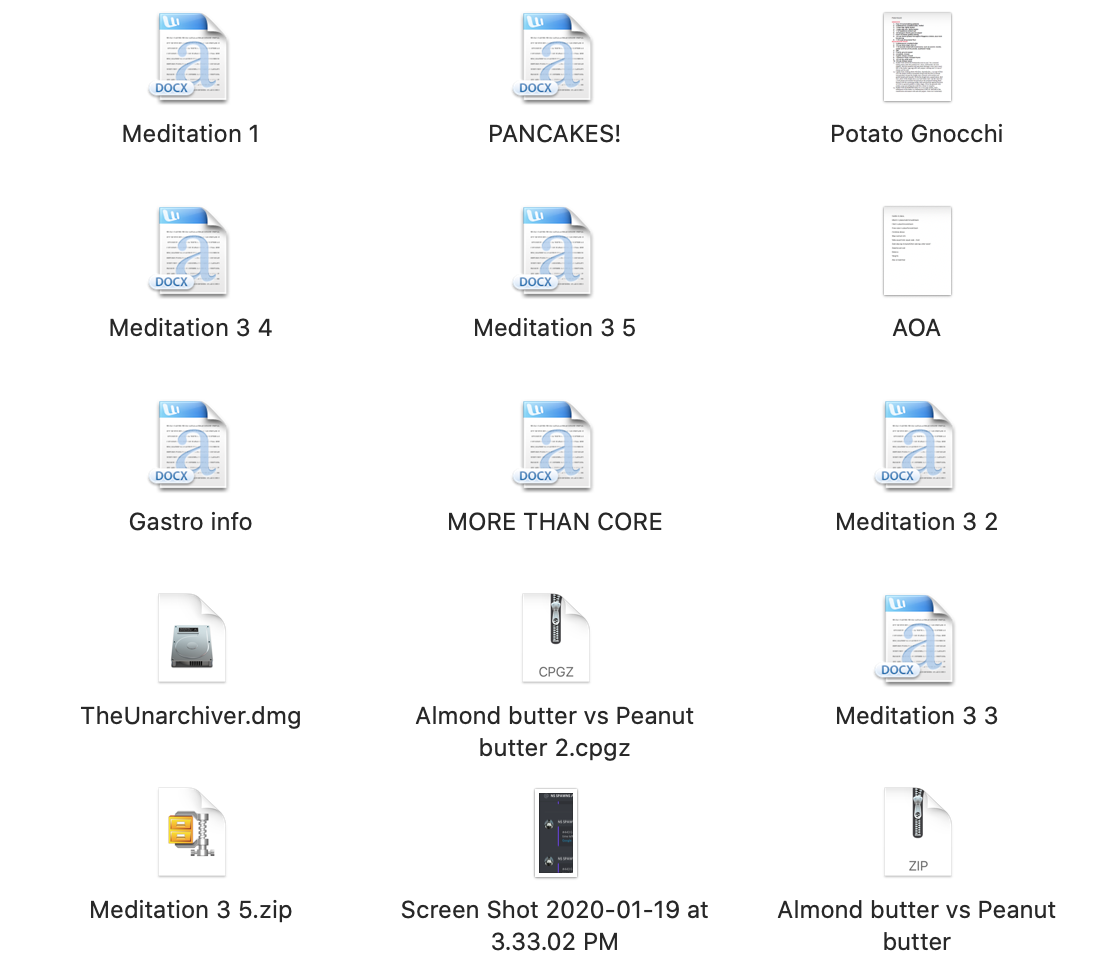The height and width of the screenshot is (974, 1114).
Task: Open the AOA document
Action: coord(917,252)
